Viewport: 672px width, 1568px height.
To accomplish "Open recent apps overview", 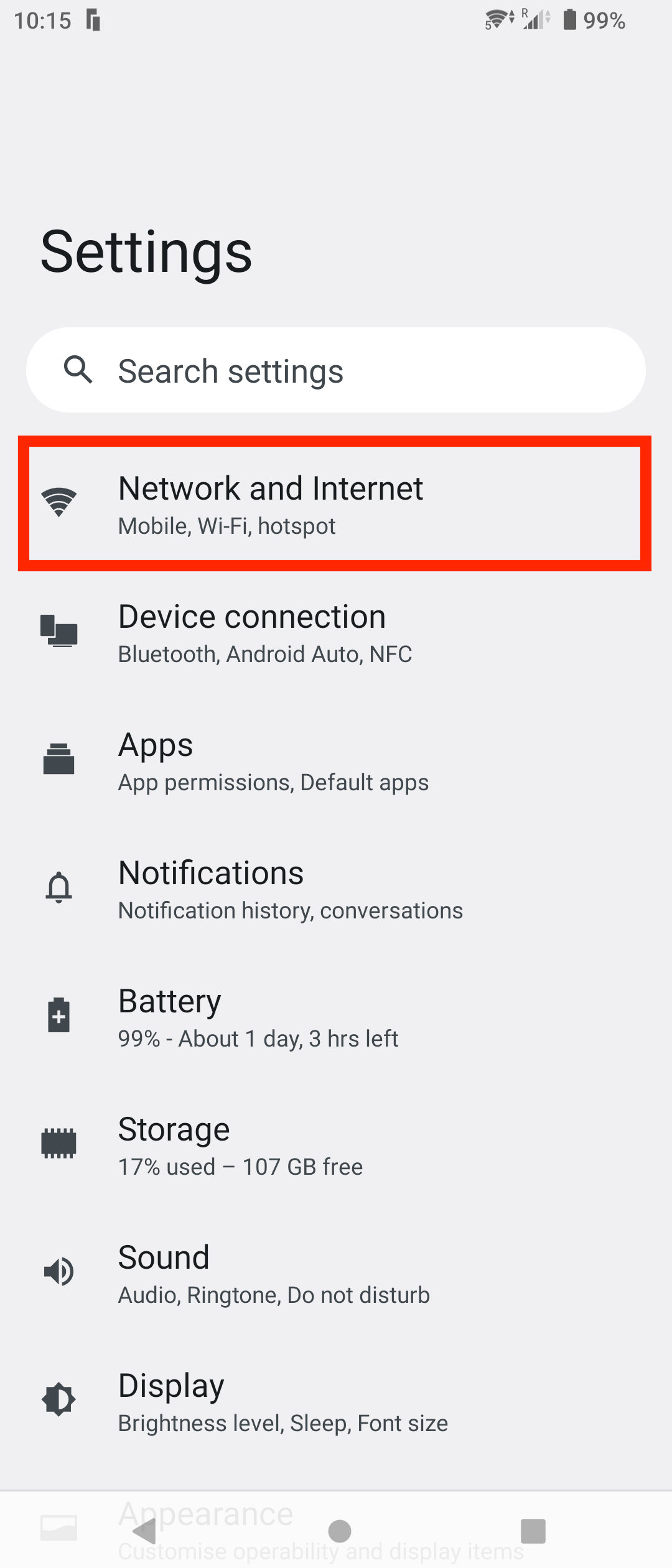I will pyautogui.click(x=533, y=1531).
